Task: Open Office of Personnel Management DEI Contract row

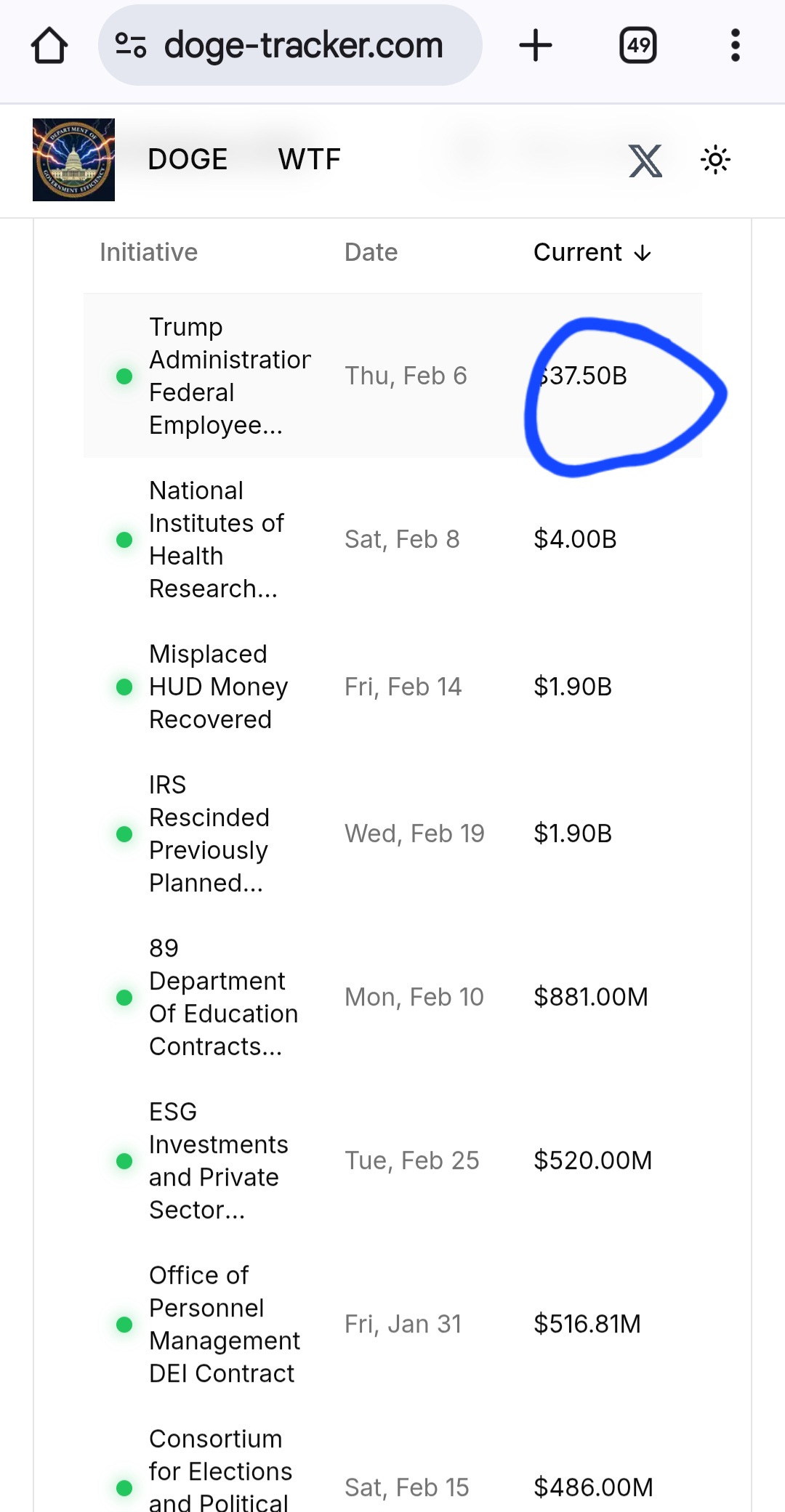Action: (392, 1324)
